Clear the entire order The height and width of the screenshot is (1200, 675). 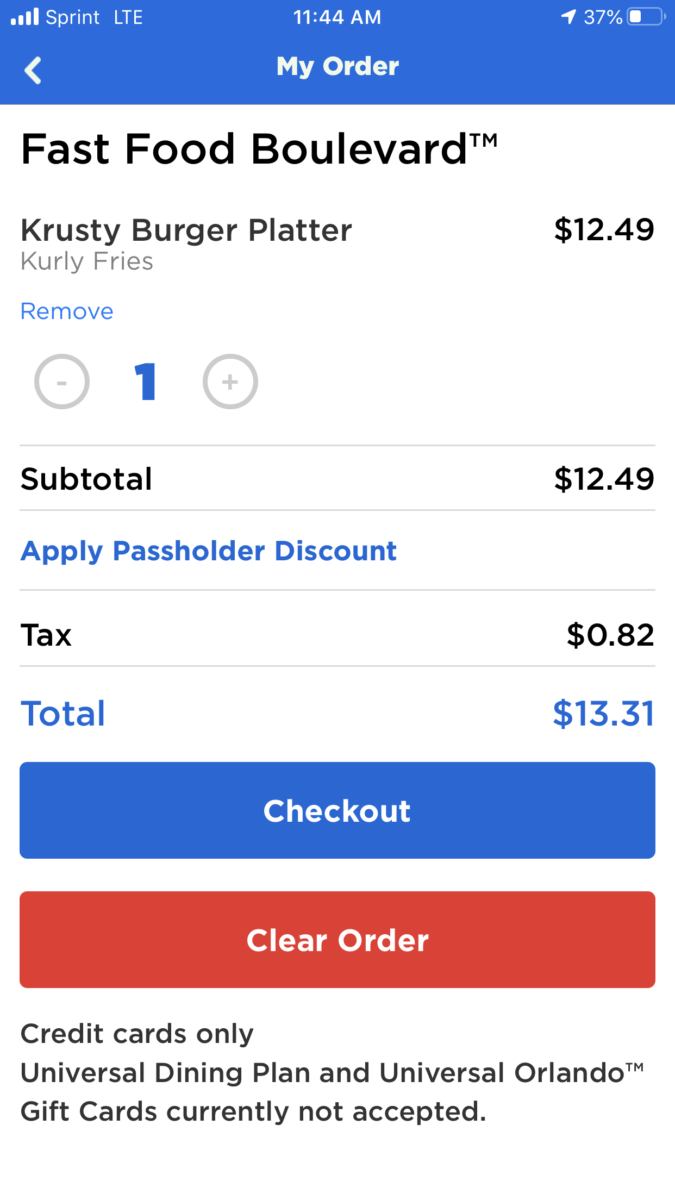click(337, 940)
